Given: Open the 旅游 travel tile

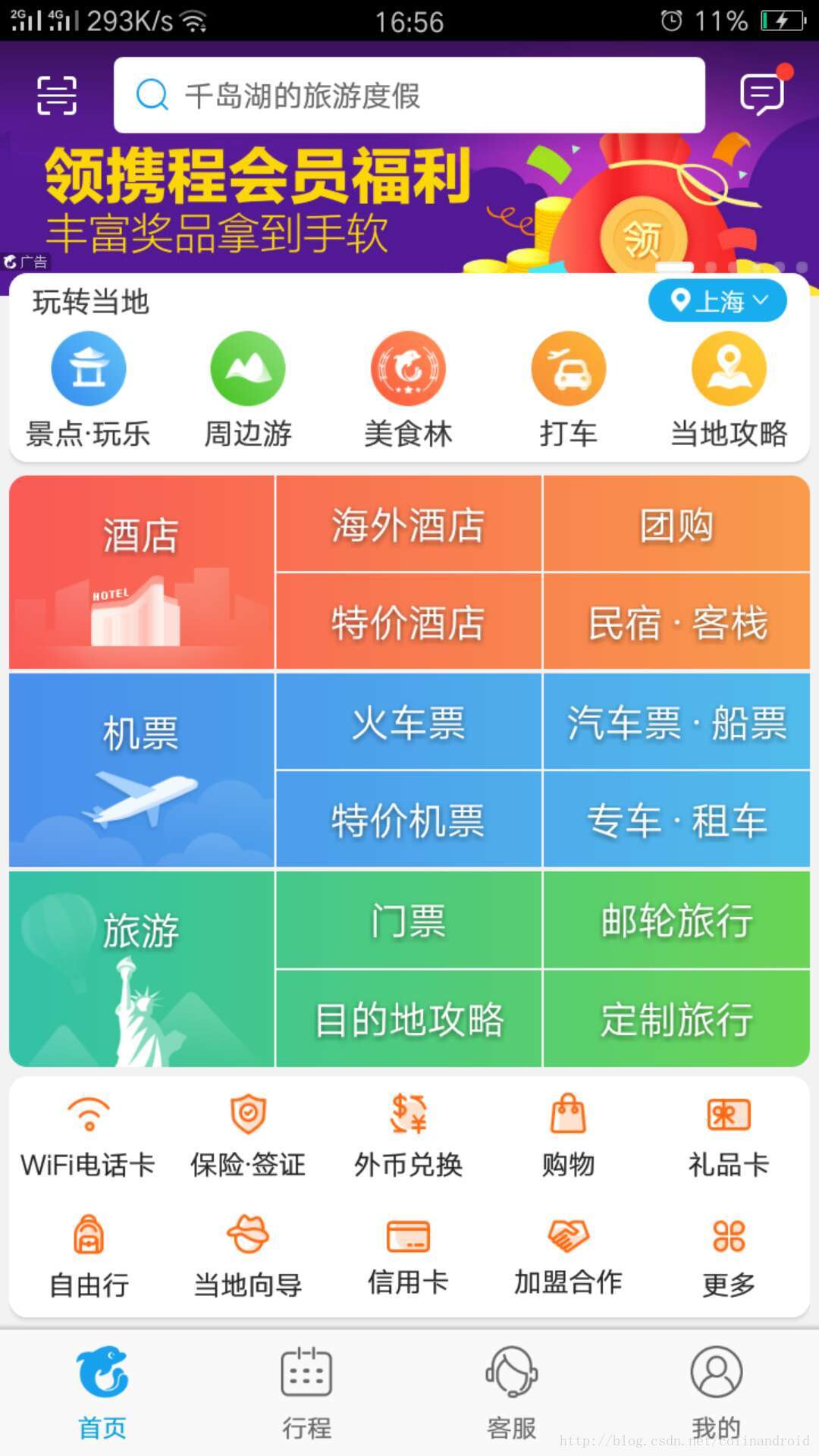Looking at the screenshot, I should pos(142,968).
